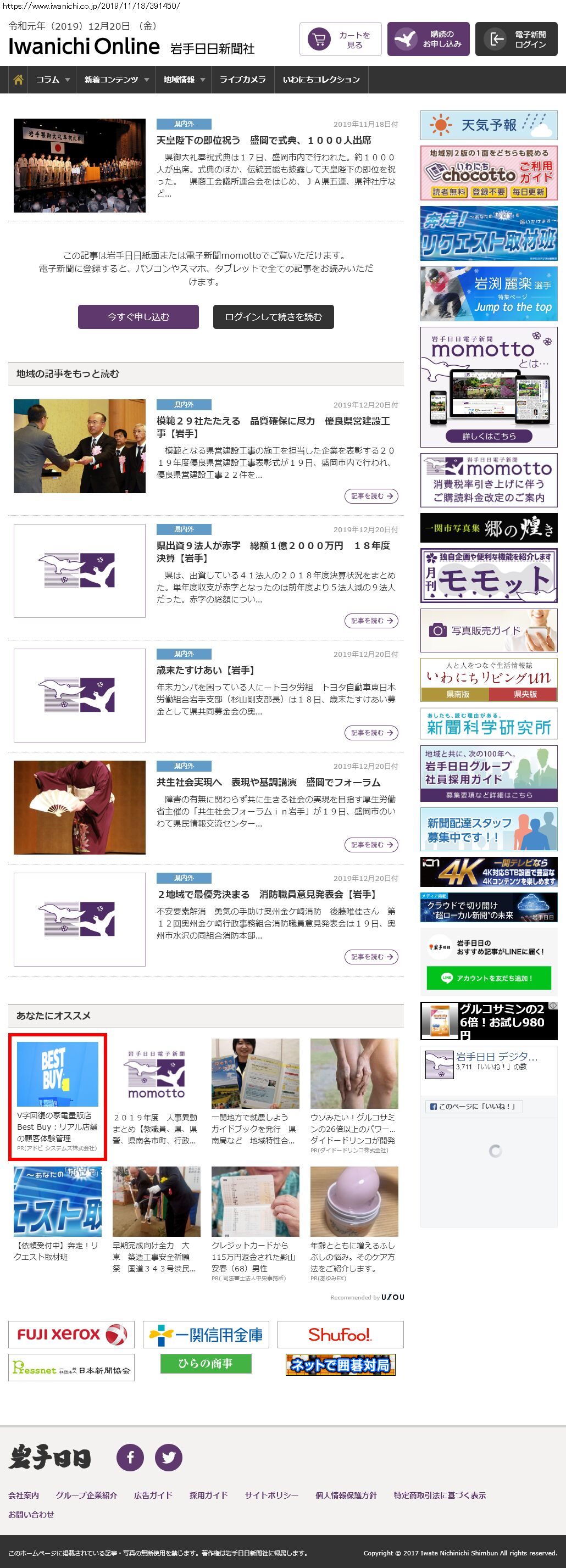Open the cart button カートを見る
Viewport: 566px width, 1568px height.
click(x=340, y=40)
